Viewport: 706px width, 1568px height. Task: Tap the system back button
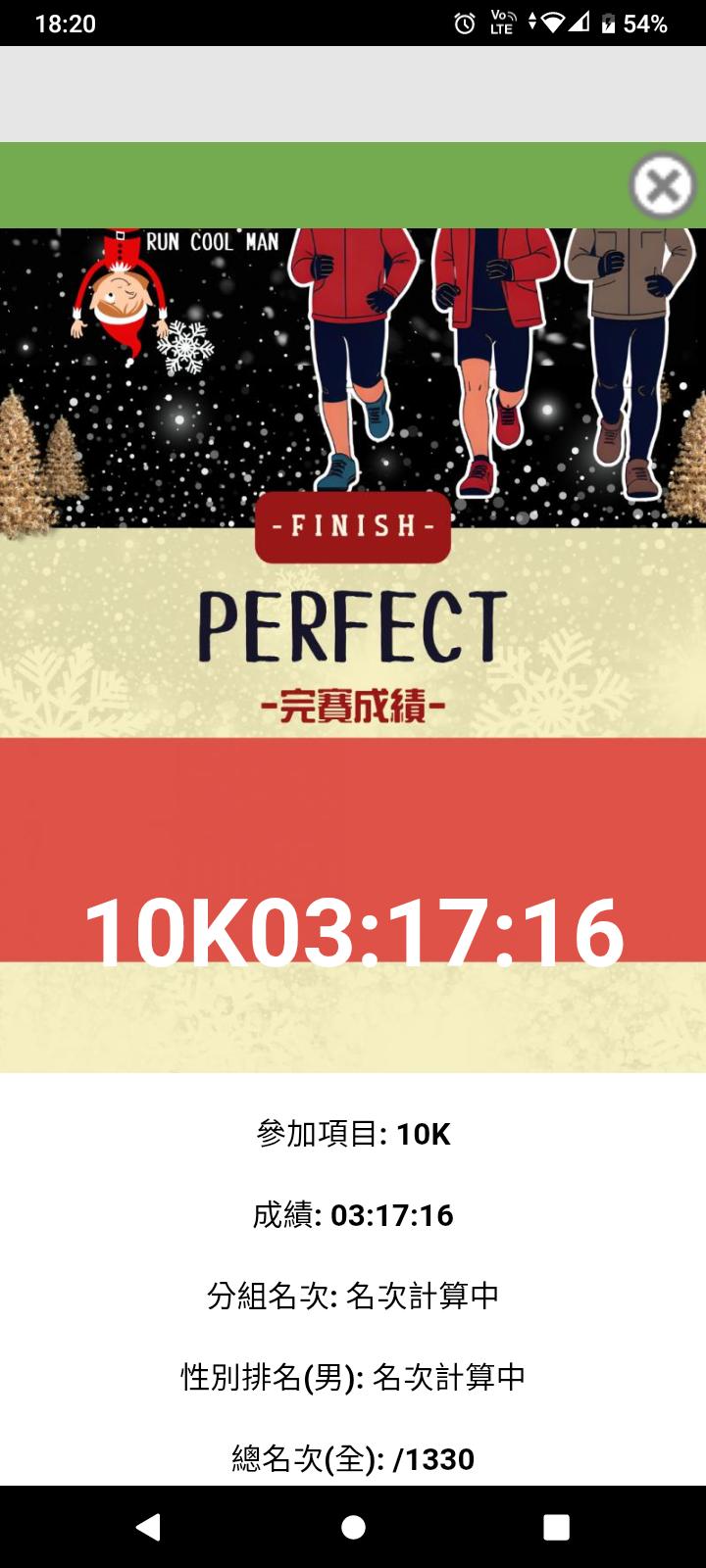coord(148,1527)
